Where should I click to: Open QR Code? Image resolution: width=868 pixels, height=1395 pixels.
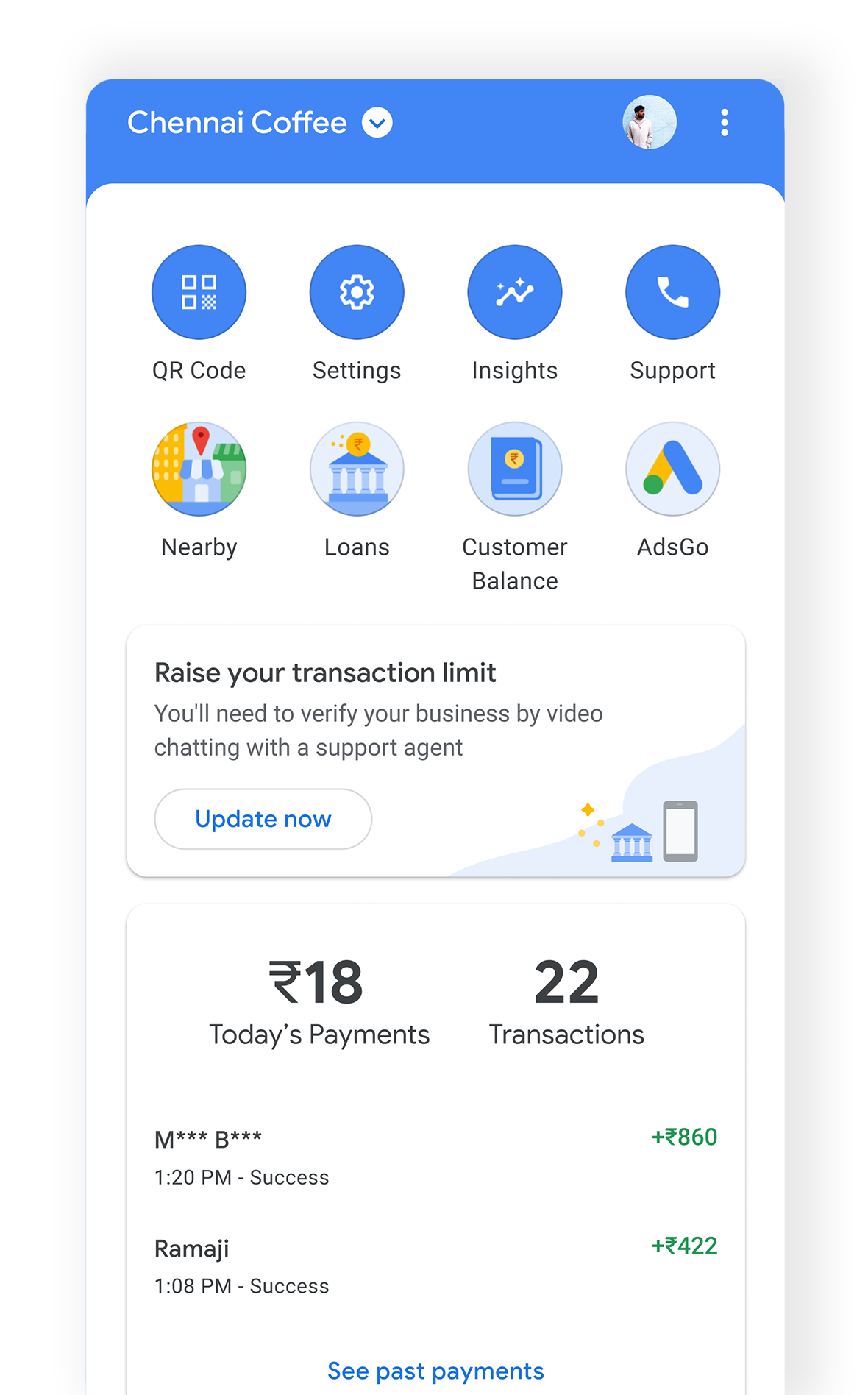[x=199, y=293]
